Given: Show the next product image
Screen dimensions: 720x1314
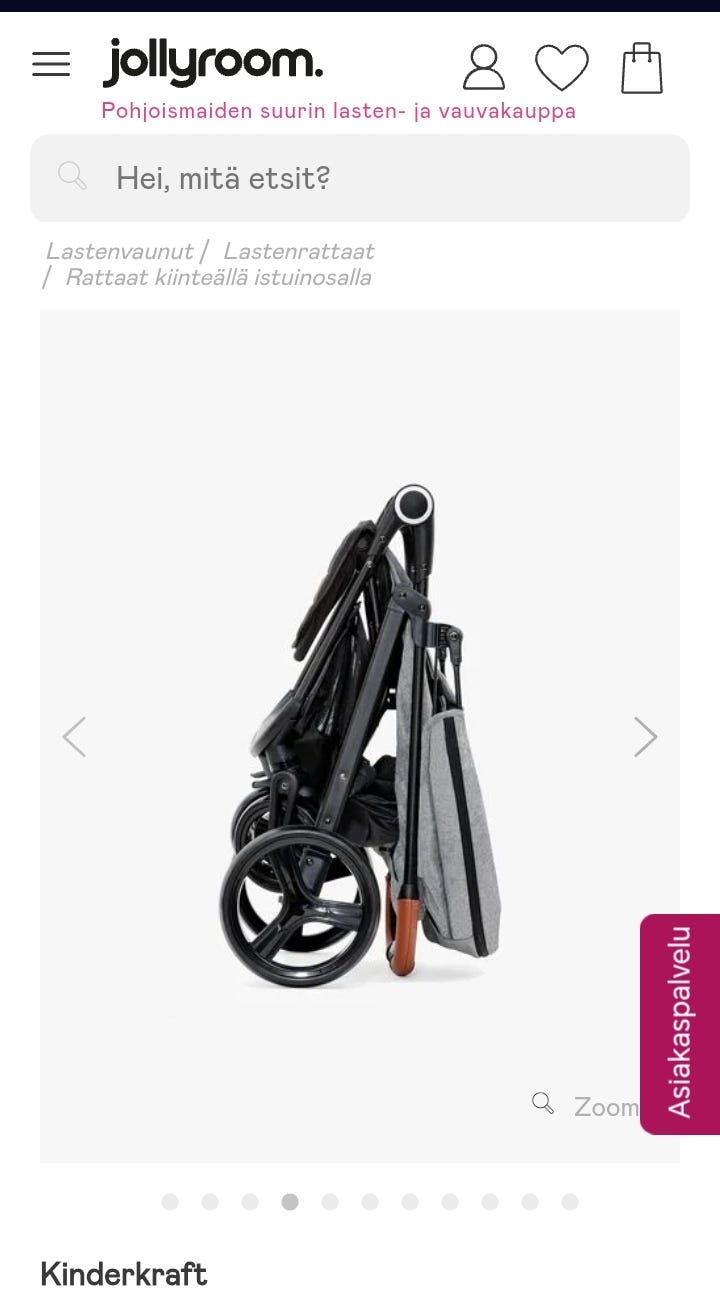Looking at the screenshot, I should 646,737.
